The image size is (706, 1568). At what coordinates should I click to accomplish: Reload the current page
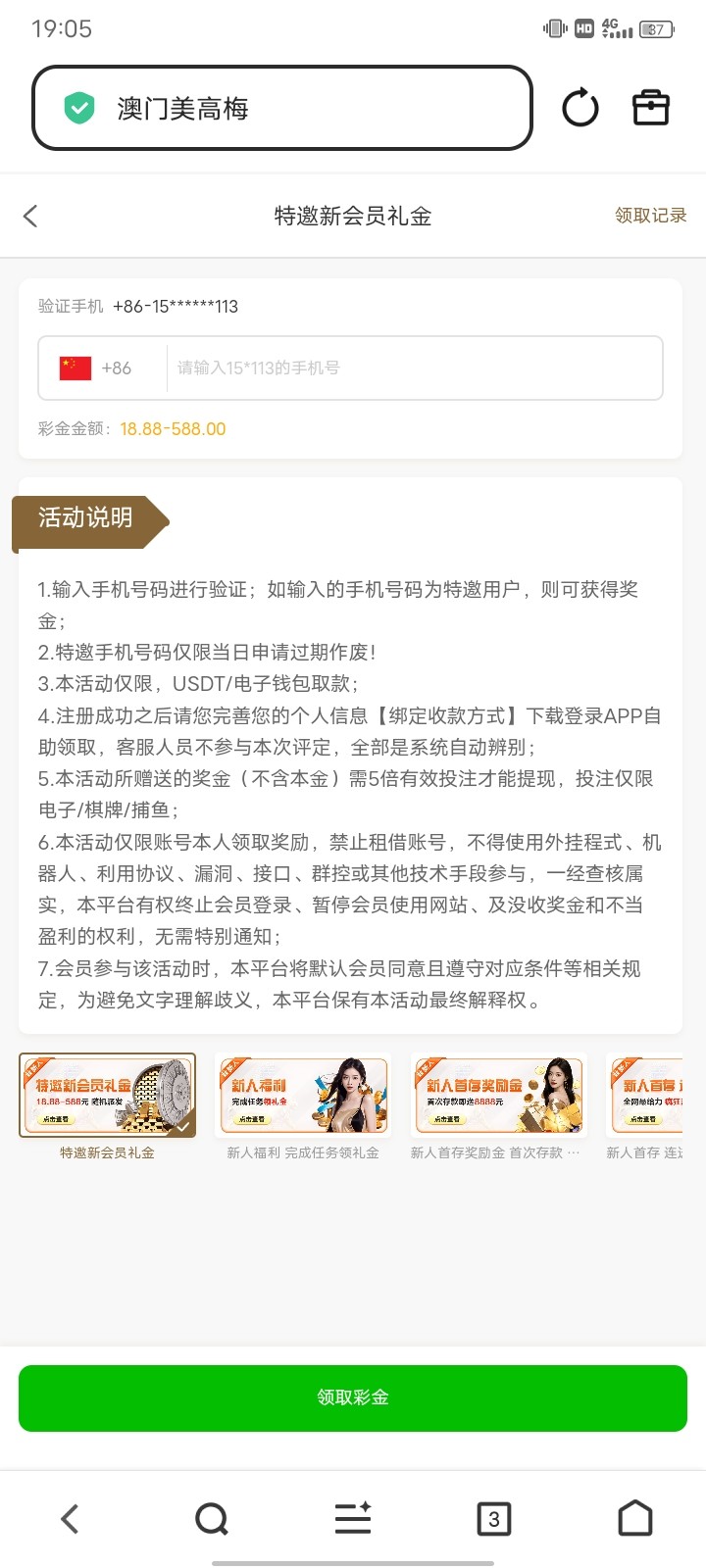580,108
